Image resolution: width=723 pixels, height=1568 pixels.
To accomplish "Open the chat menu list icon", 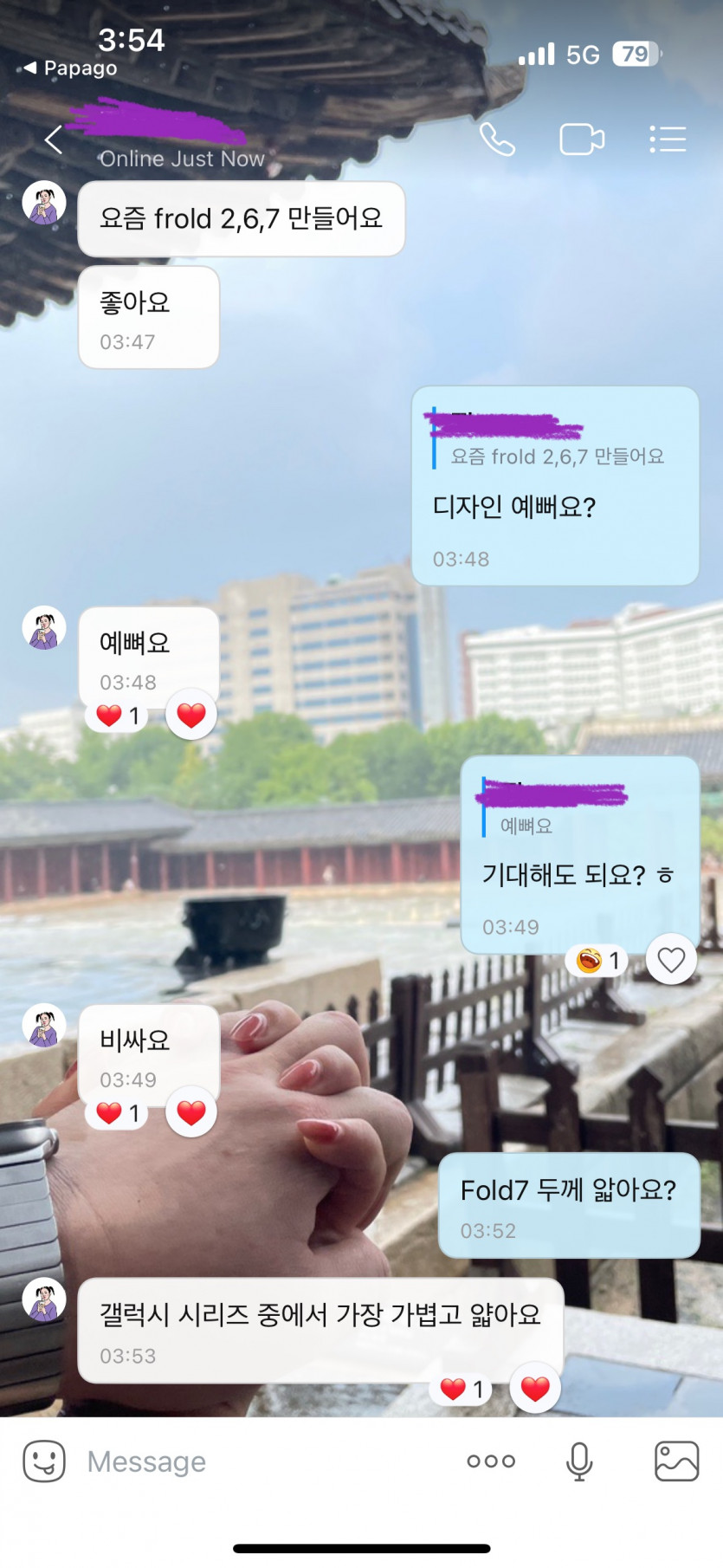I will (x=668, y=139).
